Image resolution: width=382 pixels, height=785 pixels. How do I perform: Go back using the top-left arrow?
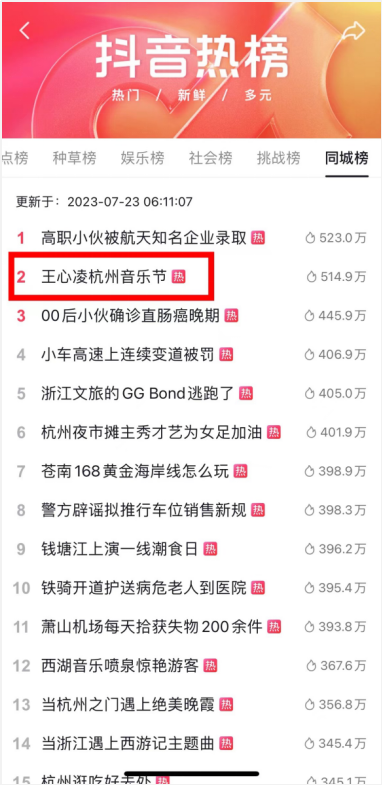(x=25, y=31)
